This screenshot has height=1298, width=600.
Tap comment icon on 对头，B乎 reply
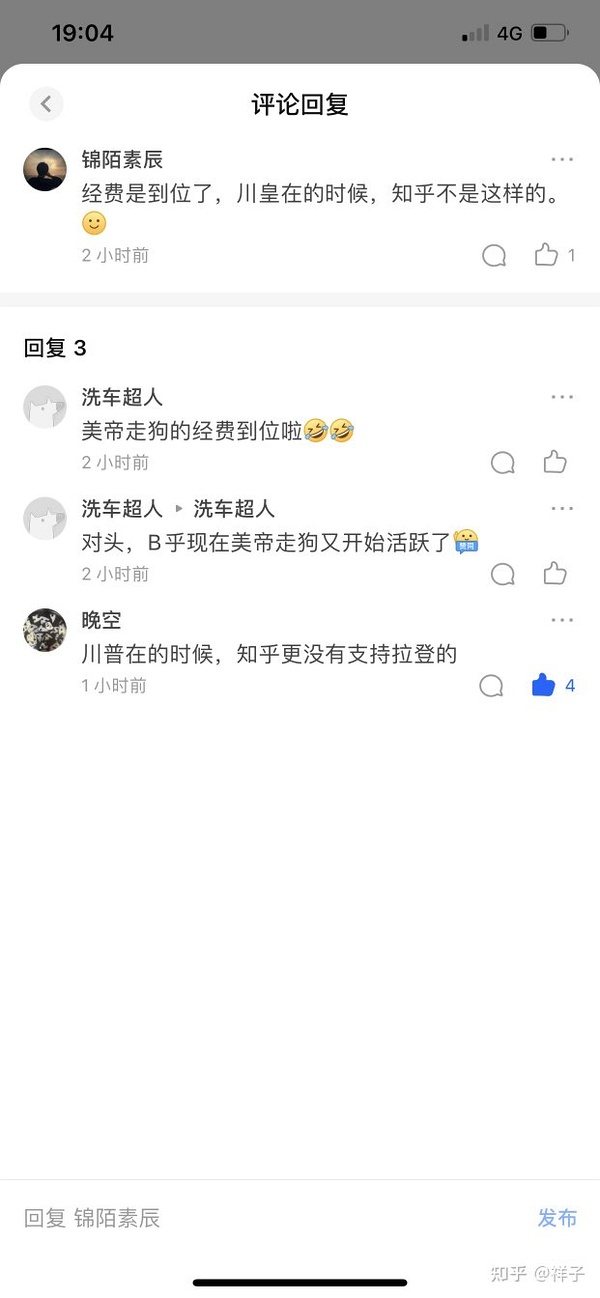pyautogui.click(x=503, y=574)
